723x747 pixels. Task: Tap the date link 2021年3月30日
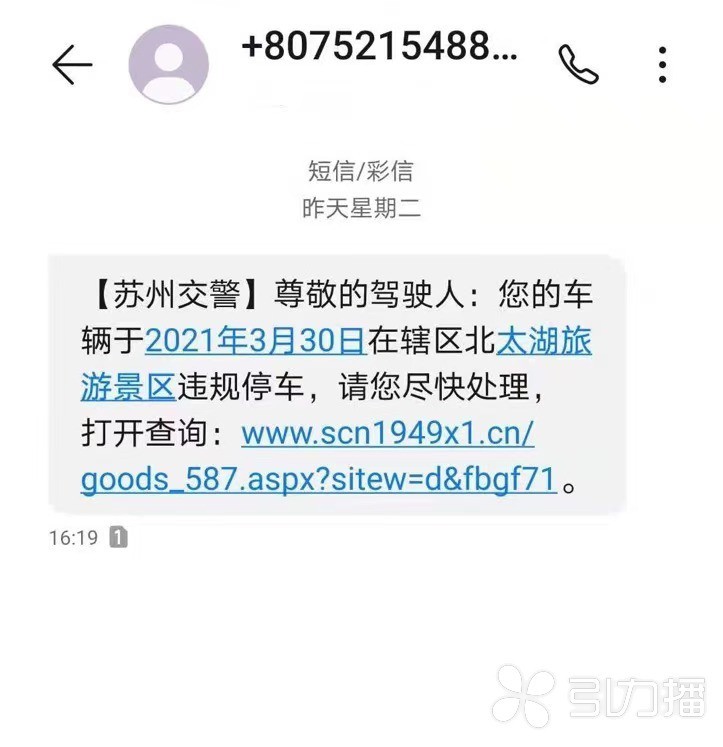(x=254, y=342)
